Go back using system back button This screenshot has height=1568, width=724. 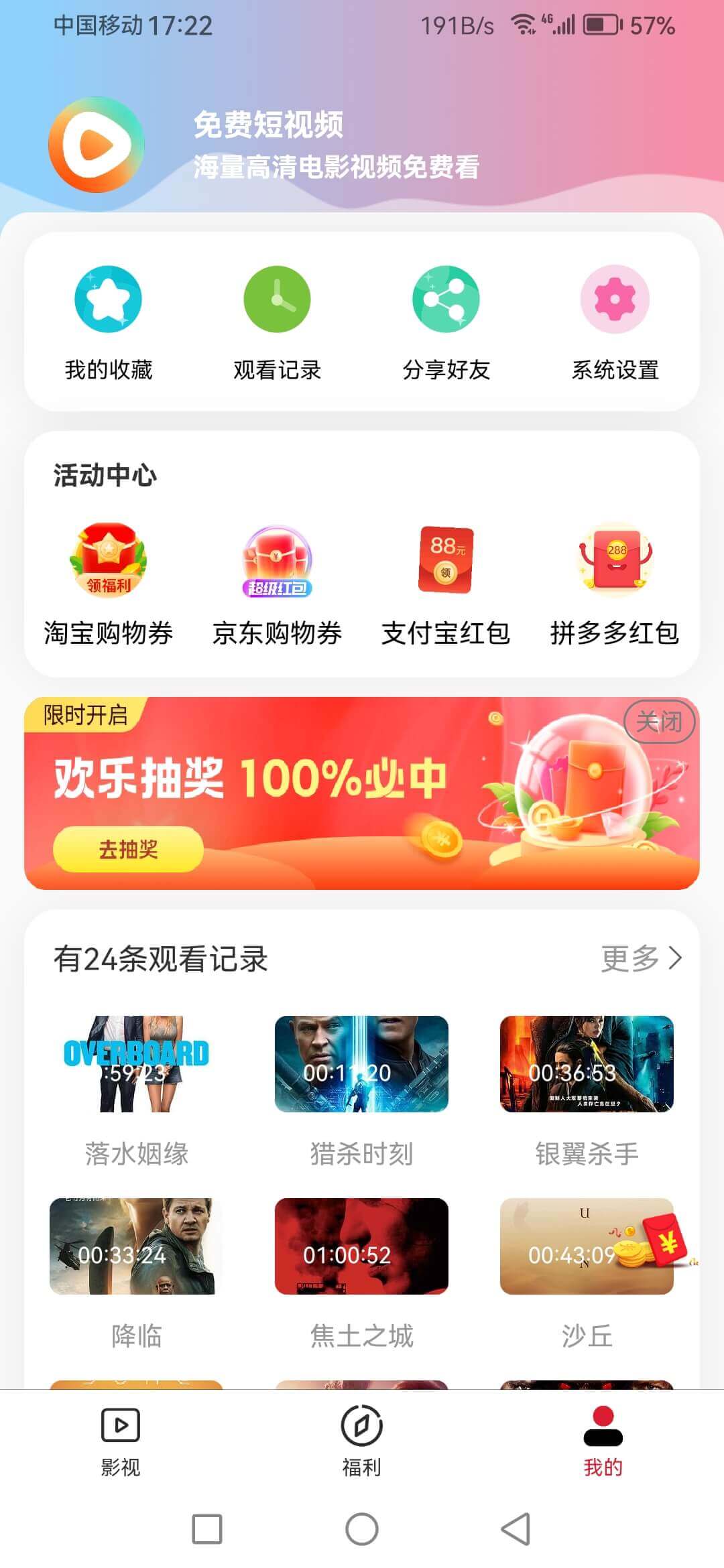click(x=516, y=1529)
